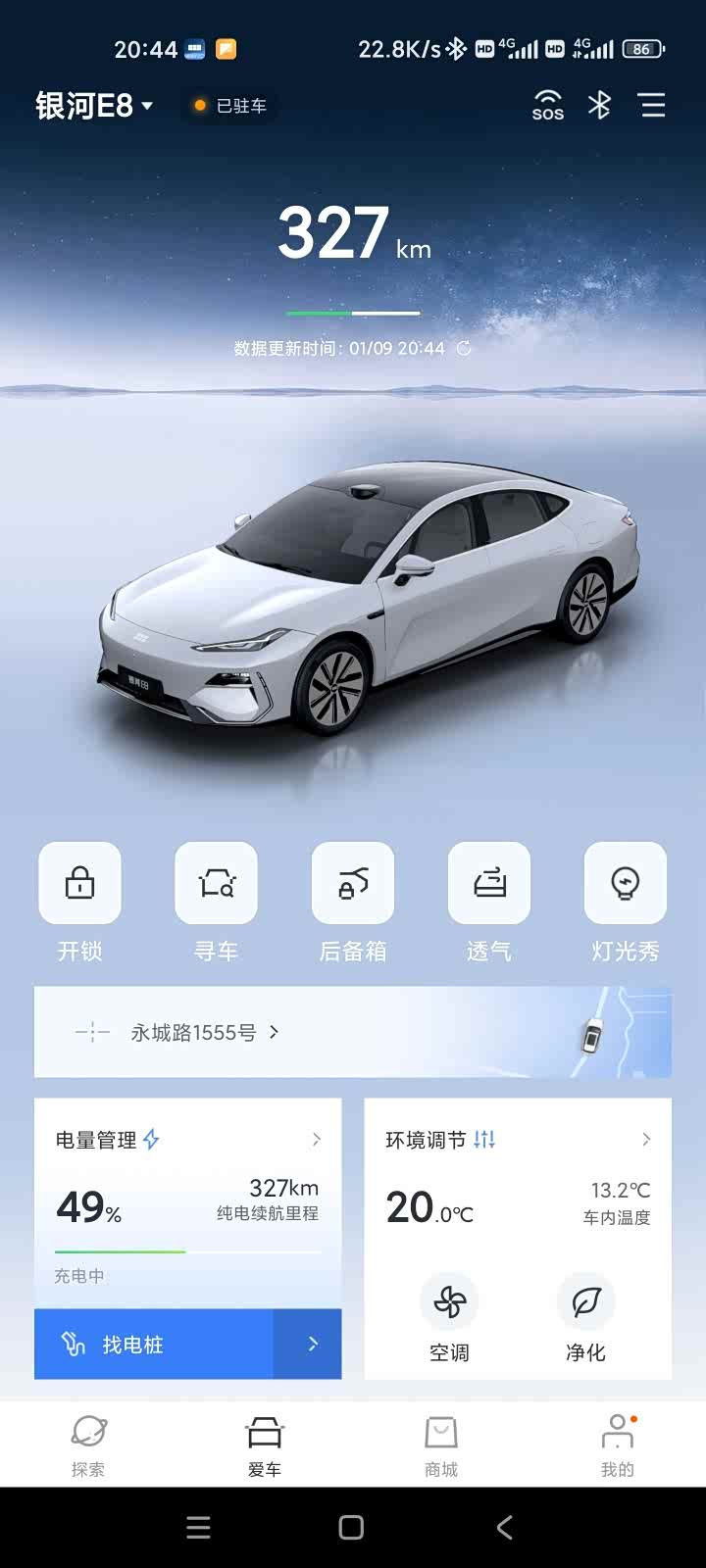
Task: Open 环境调节 climate settings
Action: point(517,1140)
